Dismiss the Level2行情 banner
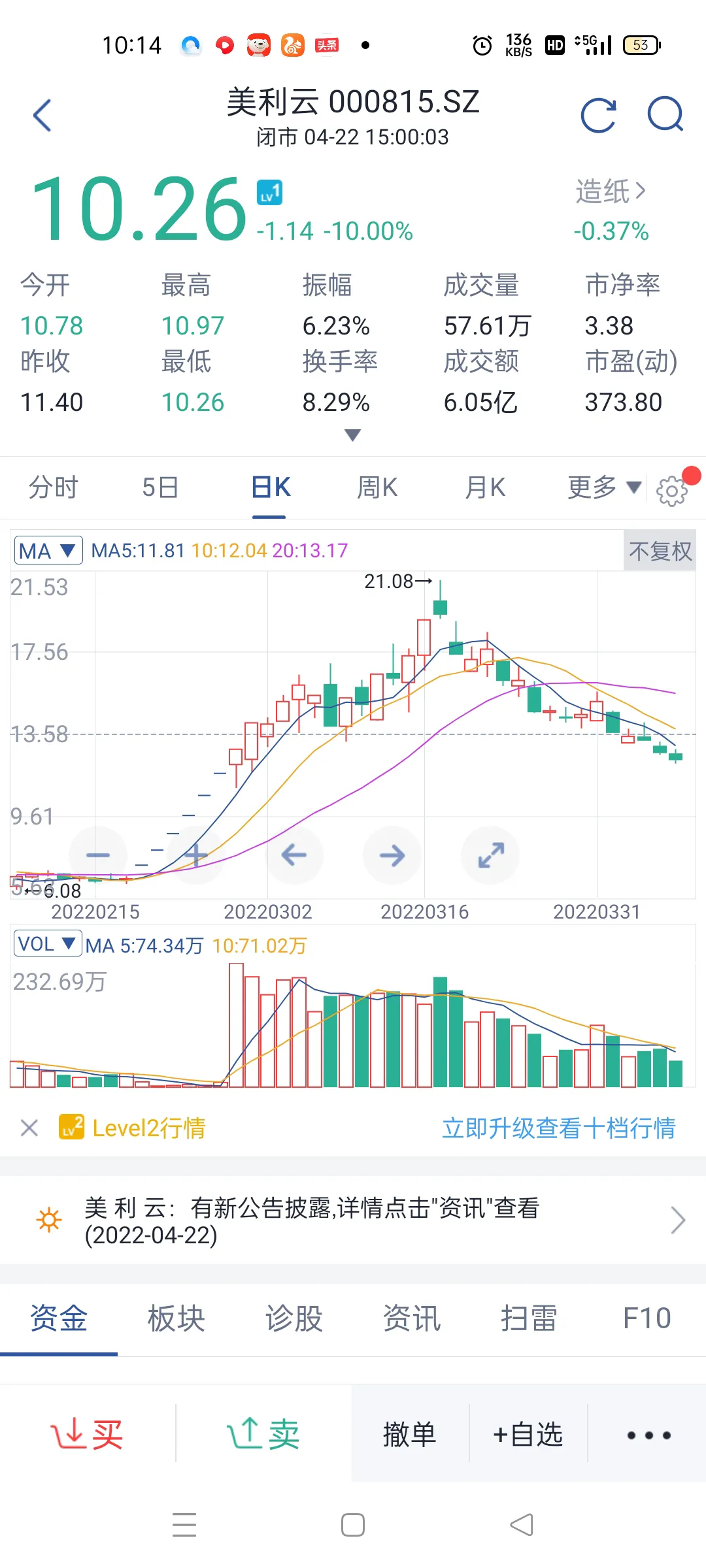The width and height of the screenshot is (706, 1568). tap(29, 1128)
